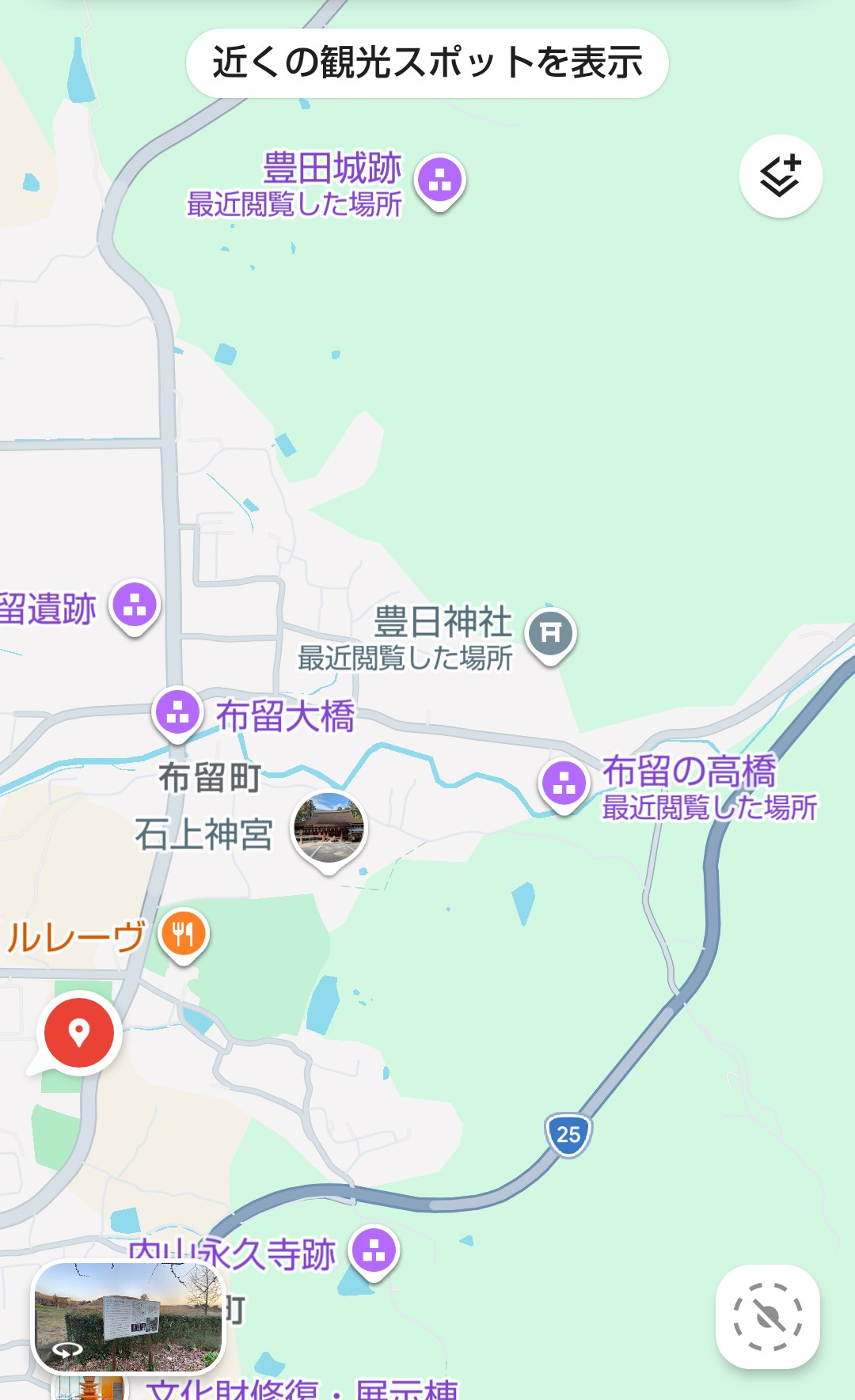Open the Street View preview thumbnail
This screenshot has height=1400, width=855.
pyautogui.click(x=128, y=1316)
